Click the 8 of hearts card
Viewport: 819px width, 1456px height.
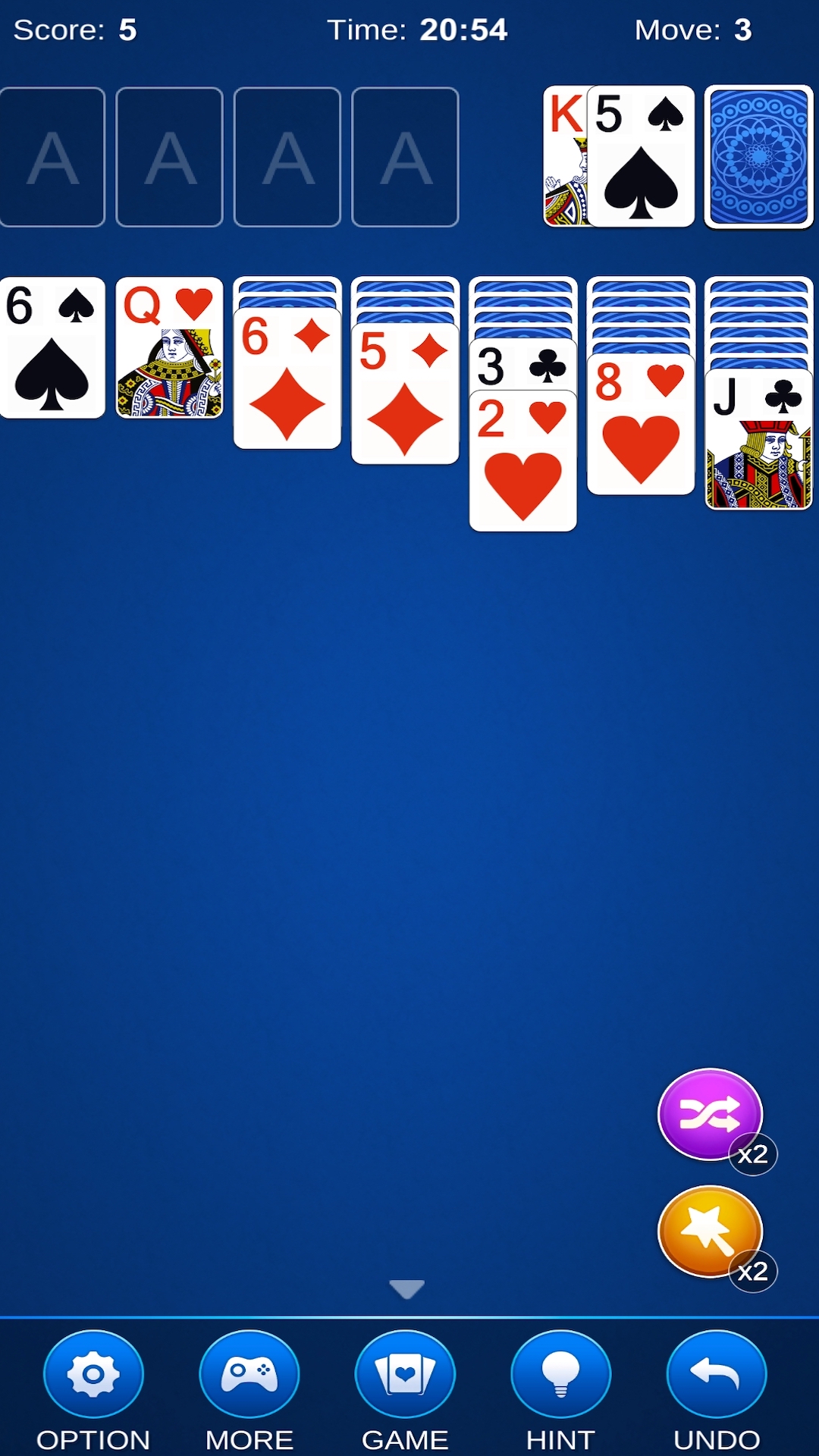pyautogui.click(x=639, y=425)
